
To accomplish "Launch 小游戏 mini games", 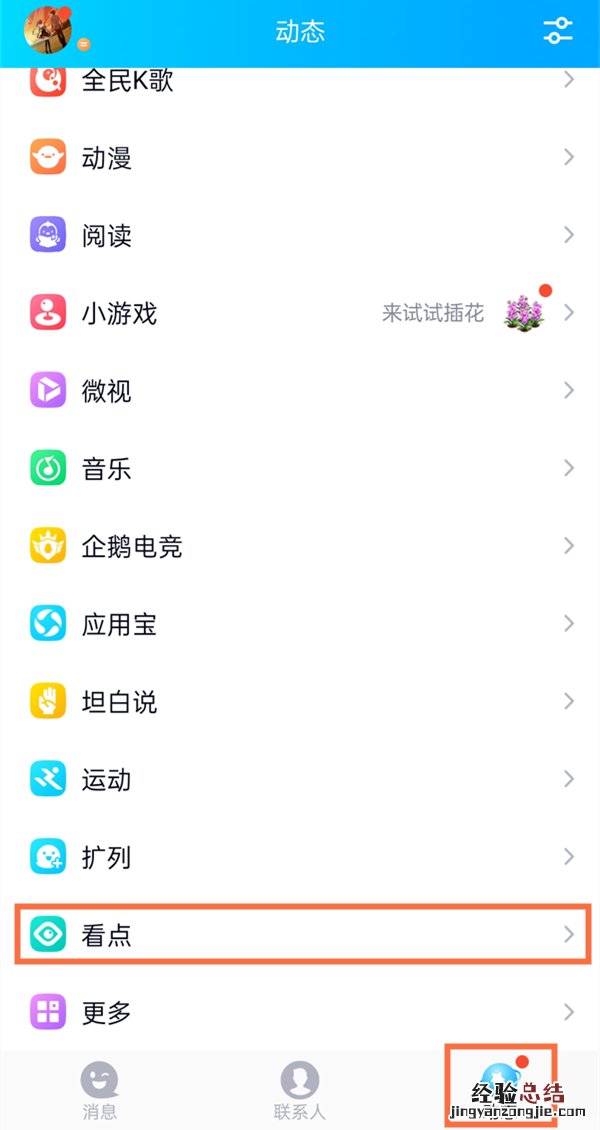I will click(300, 313).
